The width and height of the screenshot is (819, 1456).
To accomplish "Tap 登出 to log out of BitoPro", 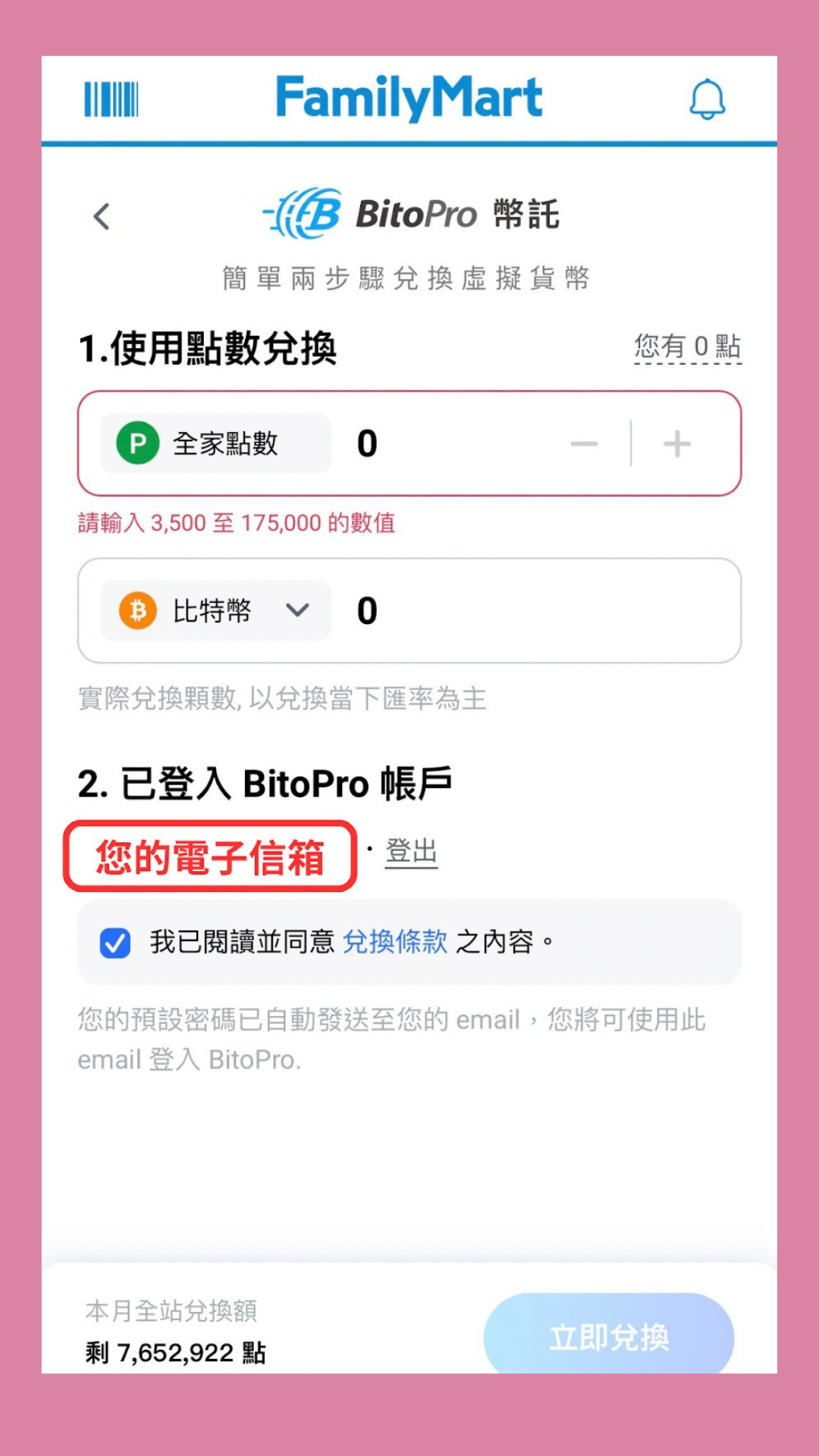I will tap(411, 852).
